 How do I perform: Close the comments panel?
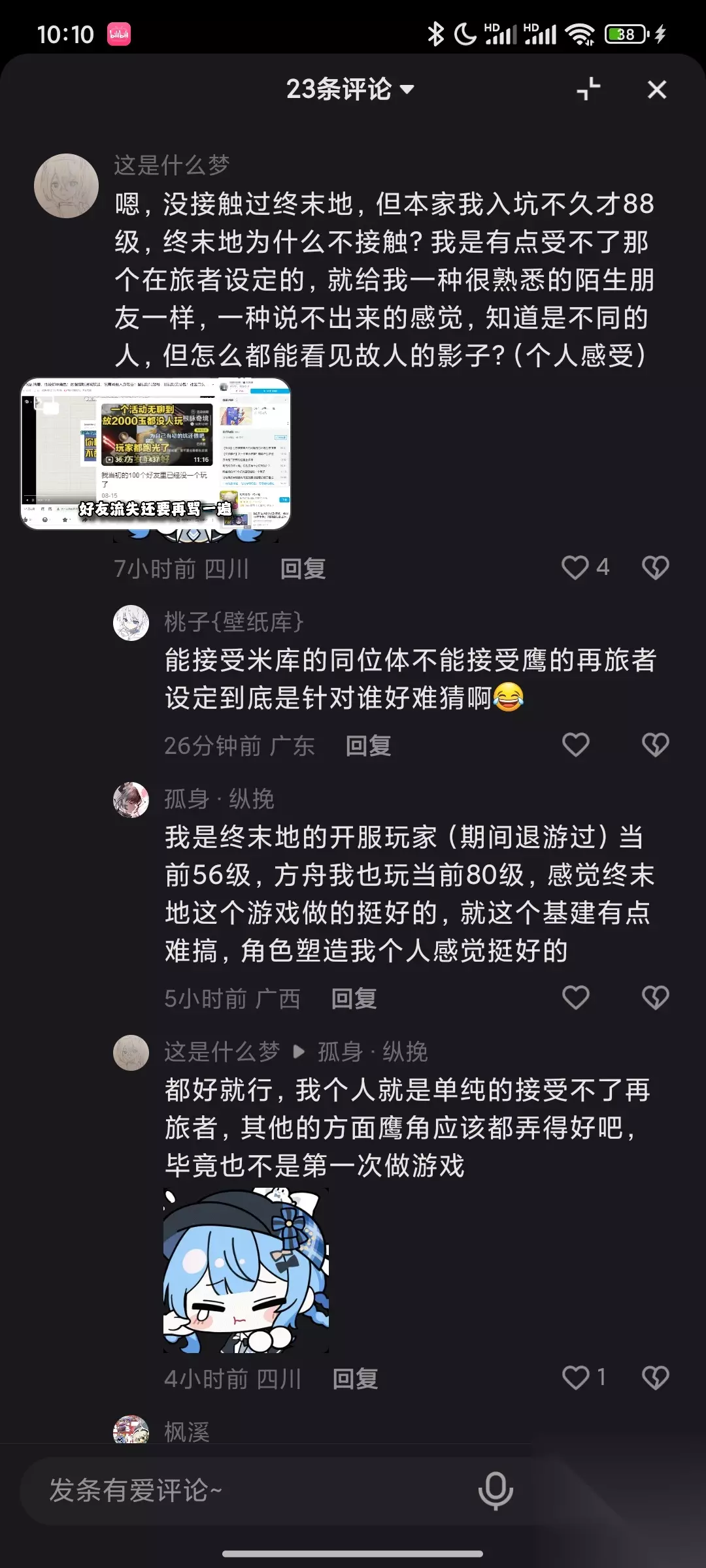[656, 90]
